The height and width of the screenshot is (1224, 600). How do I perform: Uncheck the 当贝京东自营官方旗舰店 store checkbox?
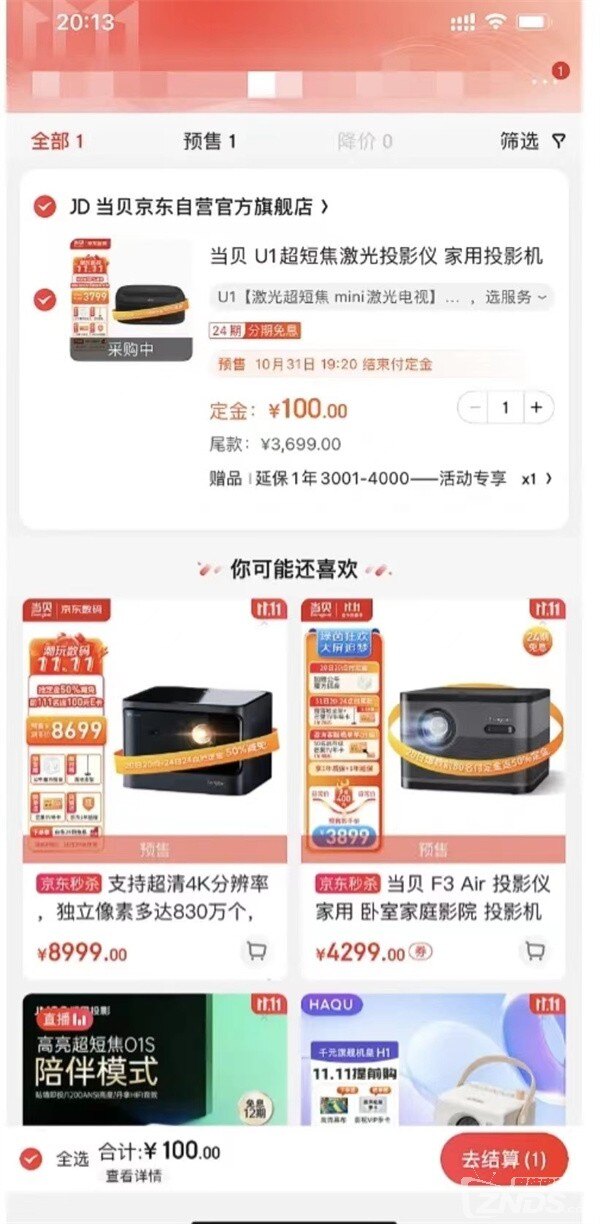point(44,207)
